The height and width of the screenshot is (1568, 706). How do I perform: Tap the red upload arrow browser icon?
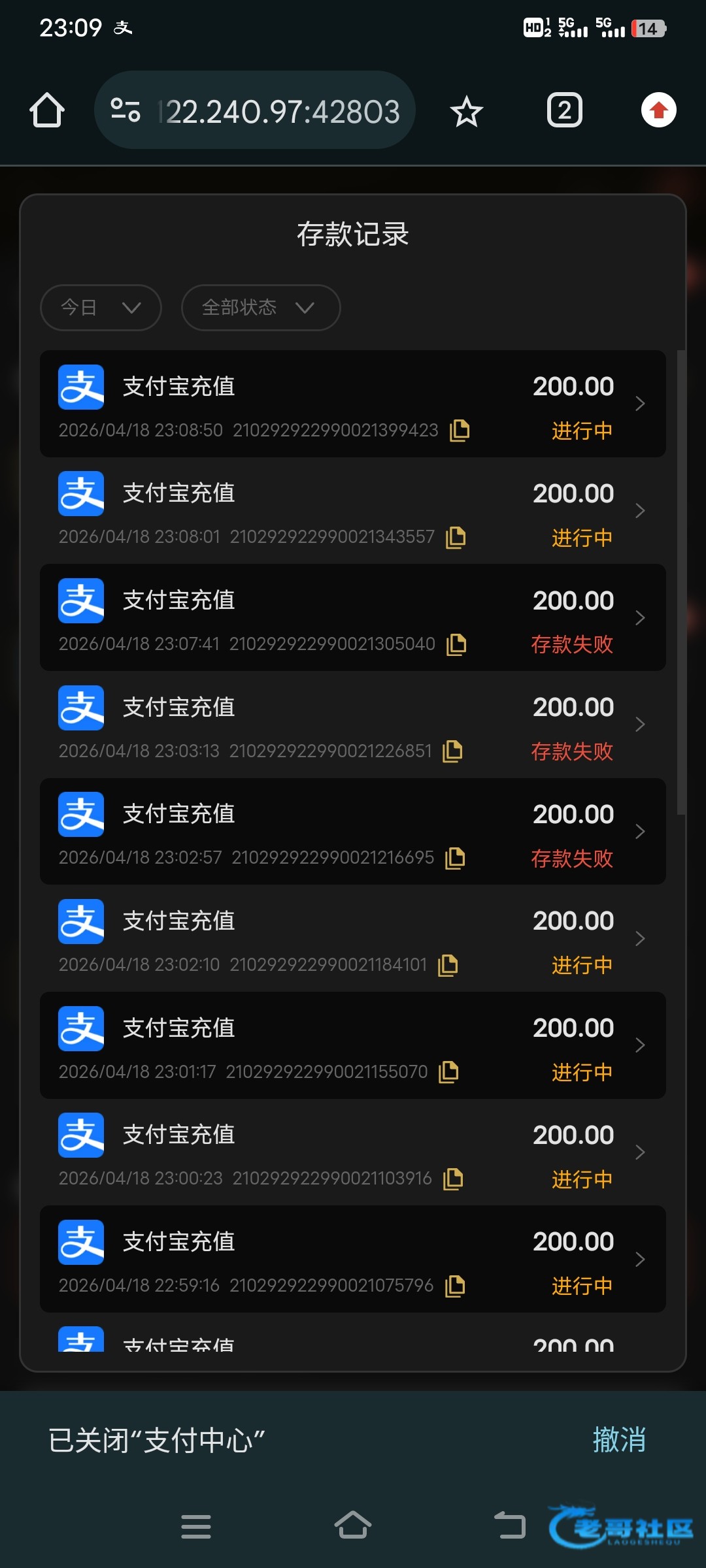(658, 110)
